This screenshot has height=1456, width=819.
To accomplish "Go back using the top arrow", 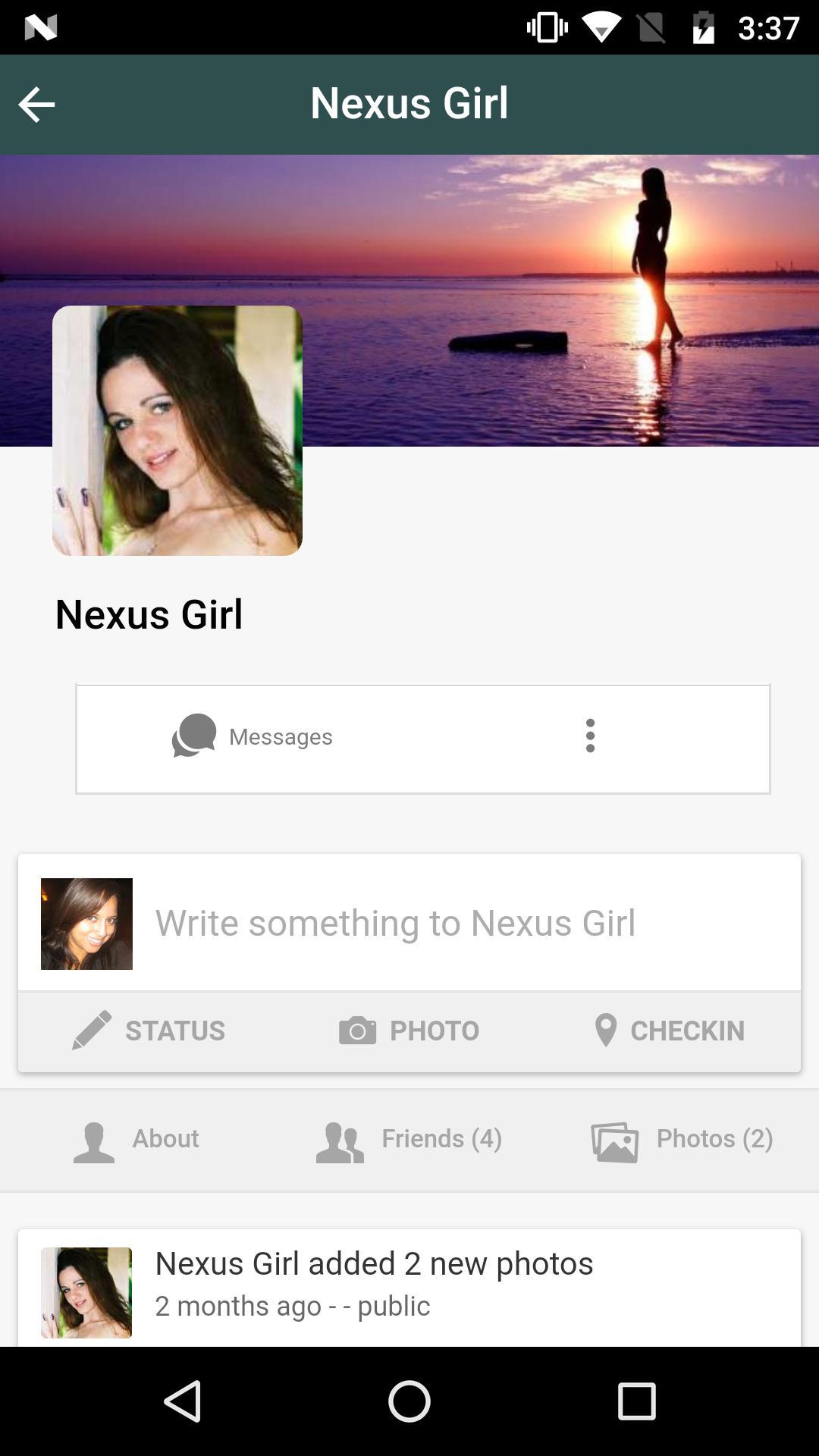I will point(36,105).
